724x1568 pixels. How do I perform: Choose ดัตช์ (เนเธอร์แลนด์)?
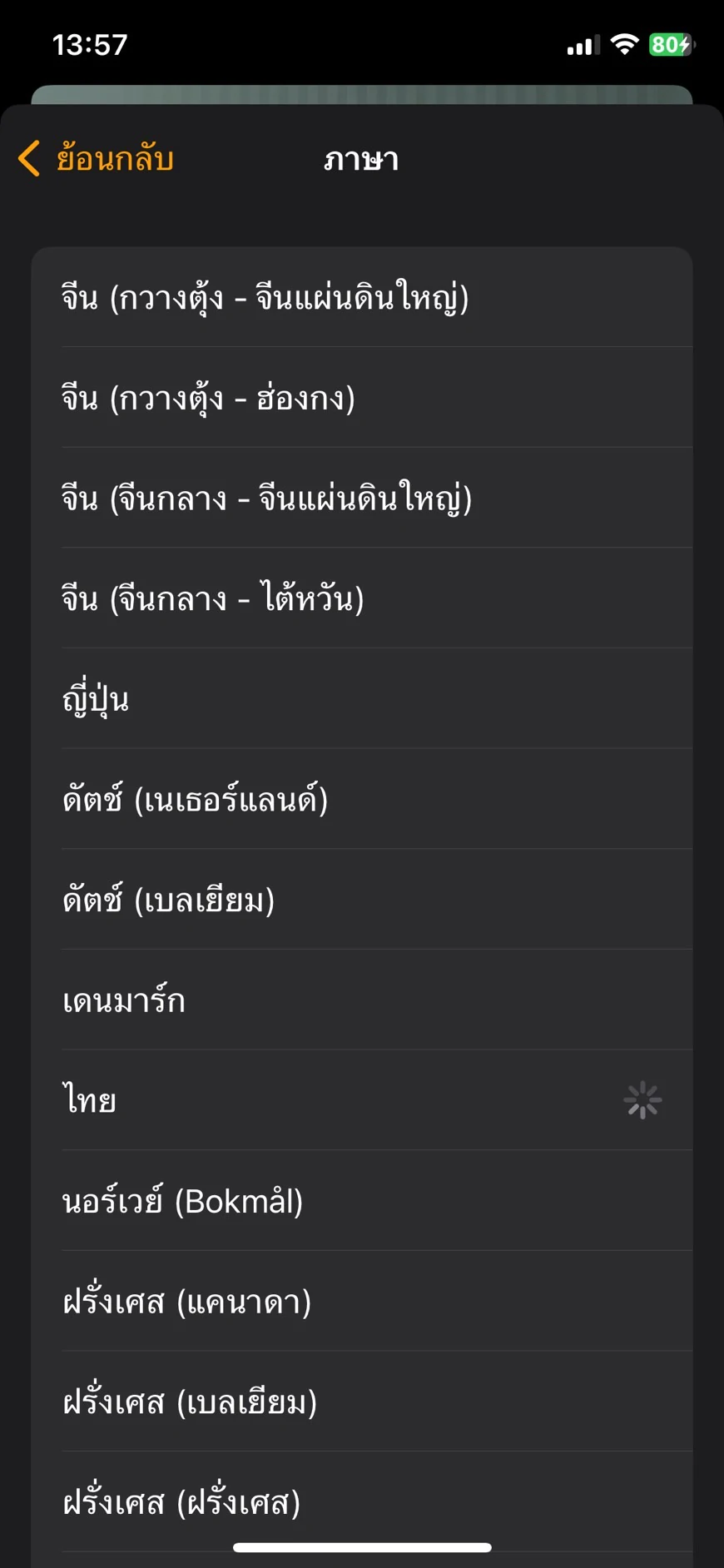click(x=362, y=799)
